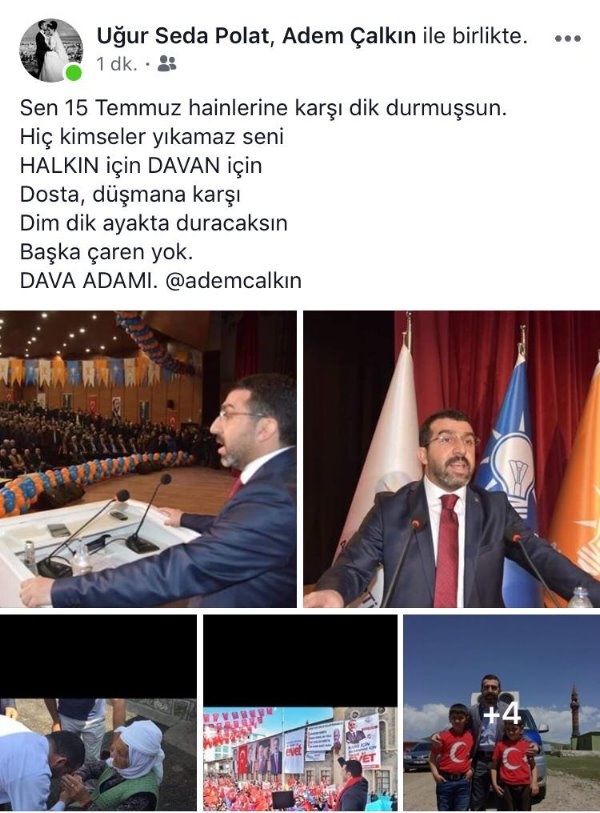Open the +4 more photos tile
The height and width of the screenshot is (813, 600).
click(x=501, y=712)
